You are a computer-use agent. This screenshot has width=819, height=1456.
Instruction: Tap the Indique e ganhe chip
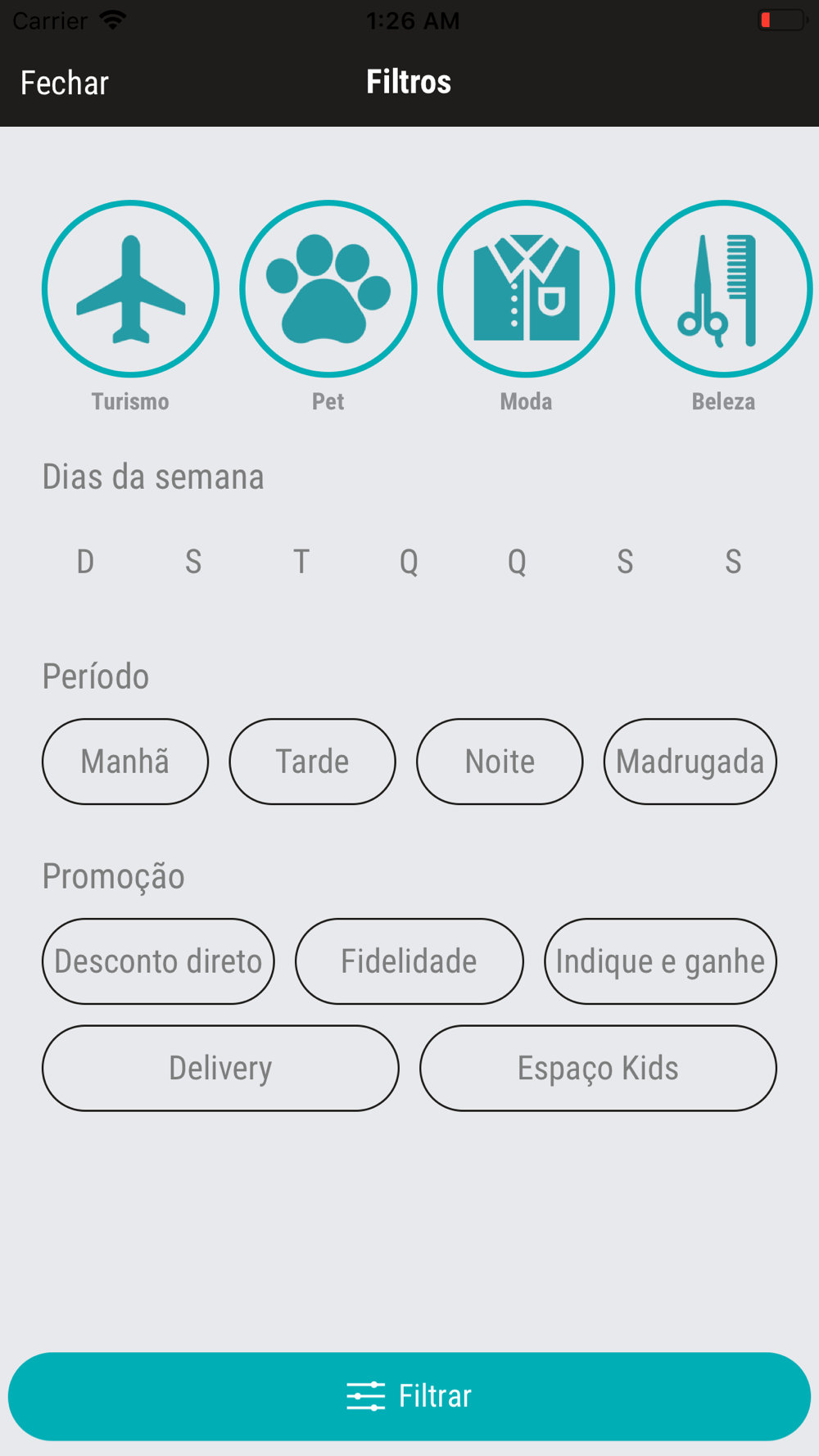(660, 961)
